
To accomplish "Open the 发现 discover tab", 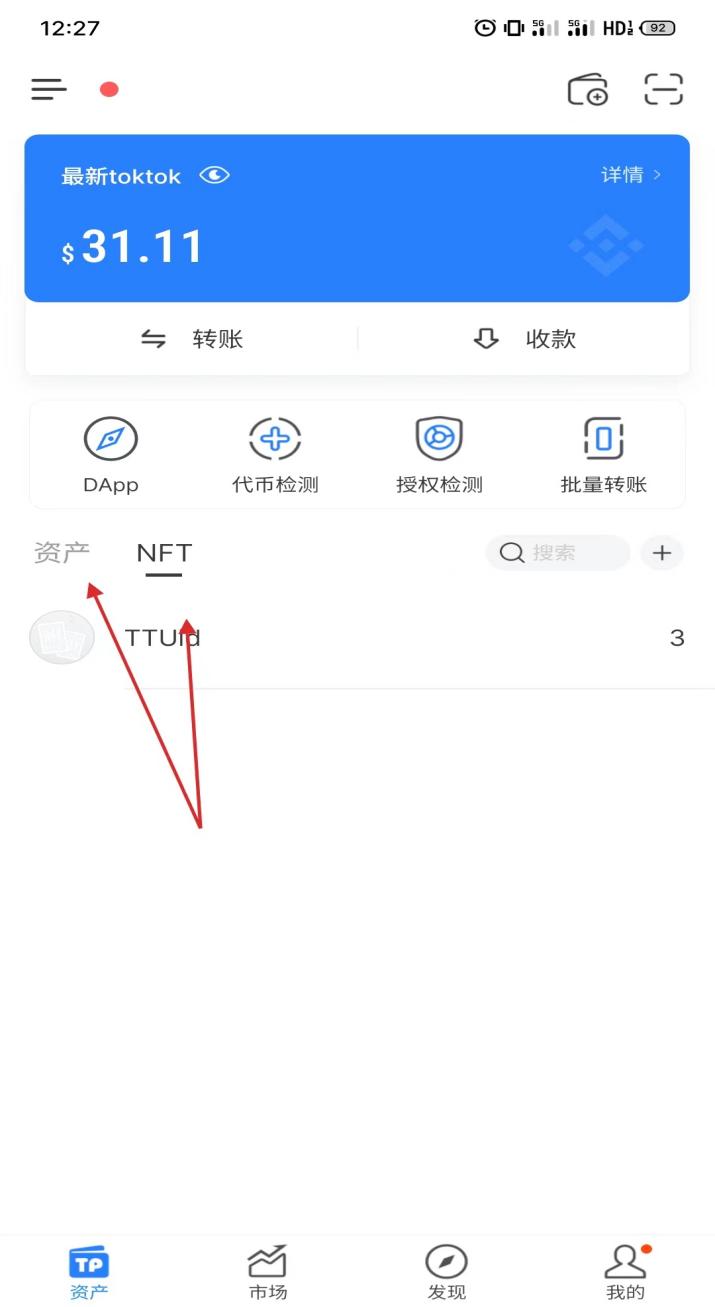I will [447, 1272].
